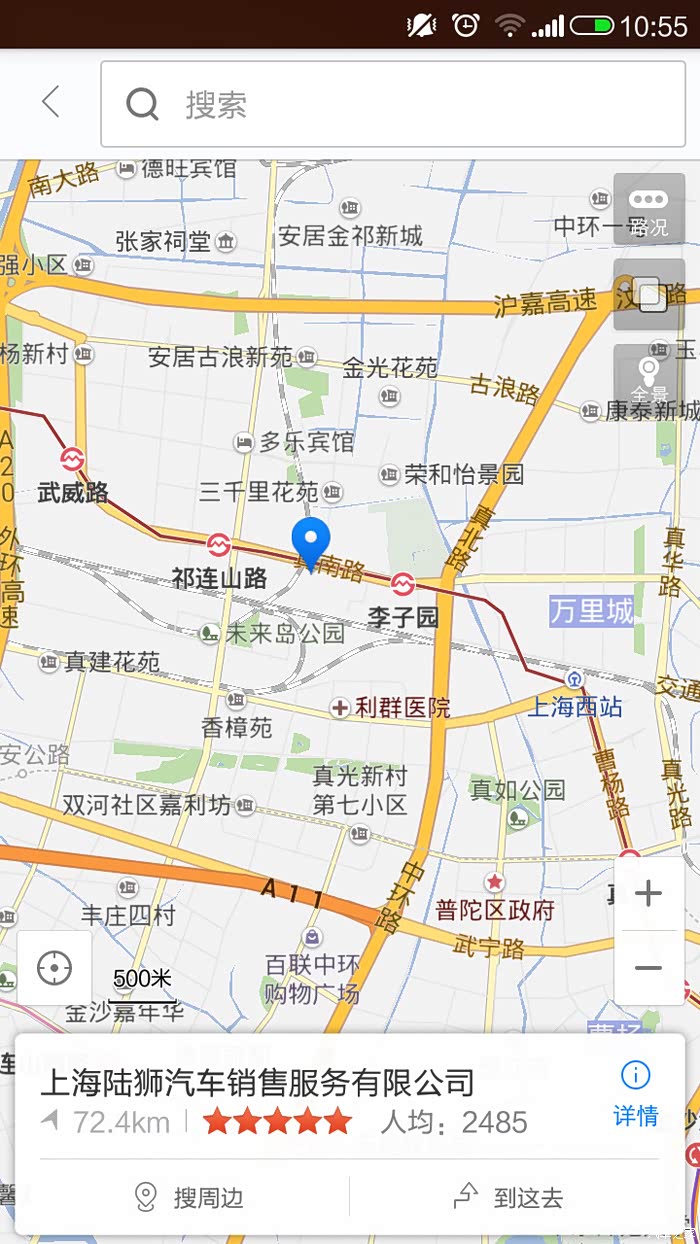Zoom out with the minus button
The height and width of the screenshot is (1244, 700).
[649, 968]
